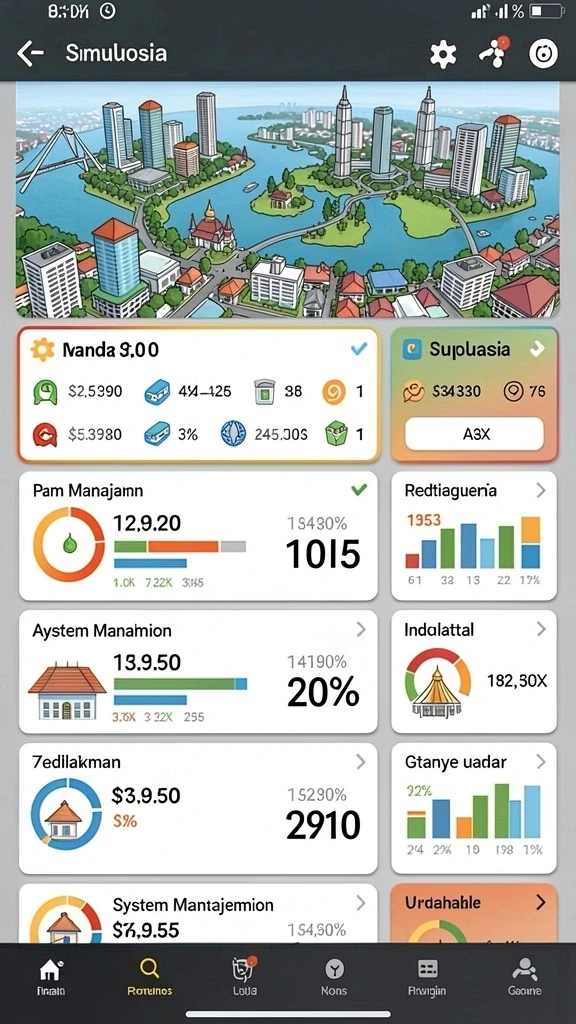
Task: Switch to the Rorunos search tab
Action: tap(150, 978)
